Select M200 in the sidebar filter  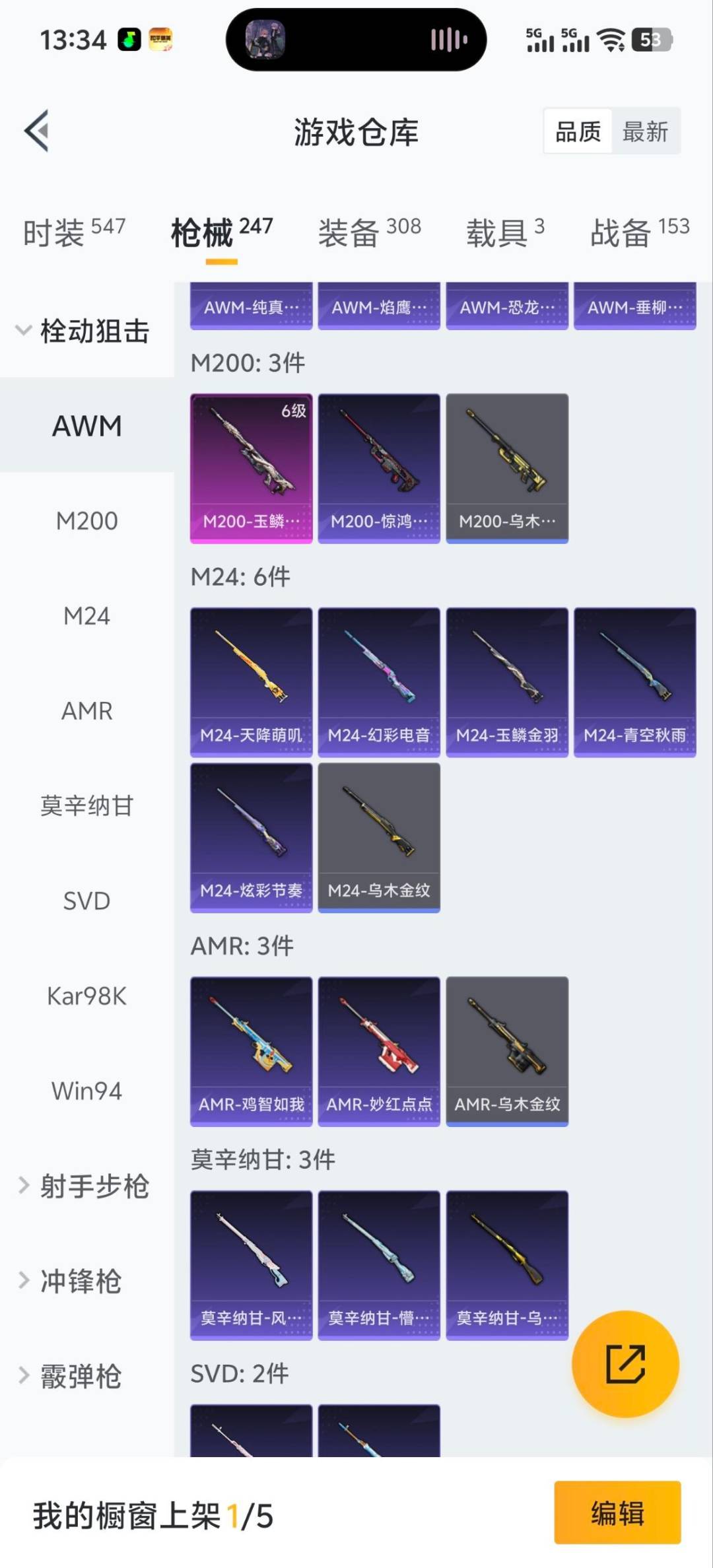(x=85, y=521)
